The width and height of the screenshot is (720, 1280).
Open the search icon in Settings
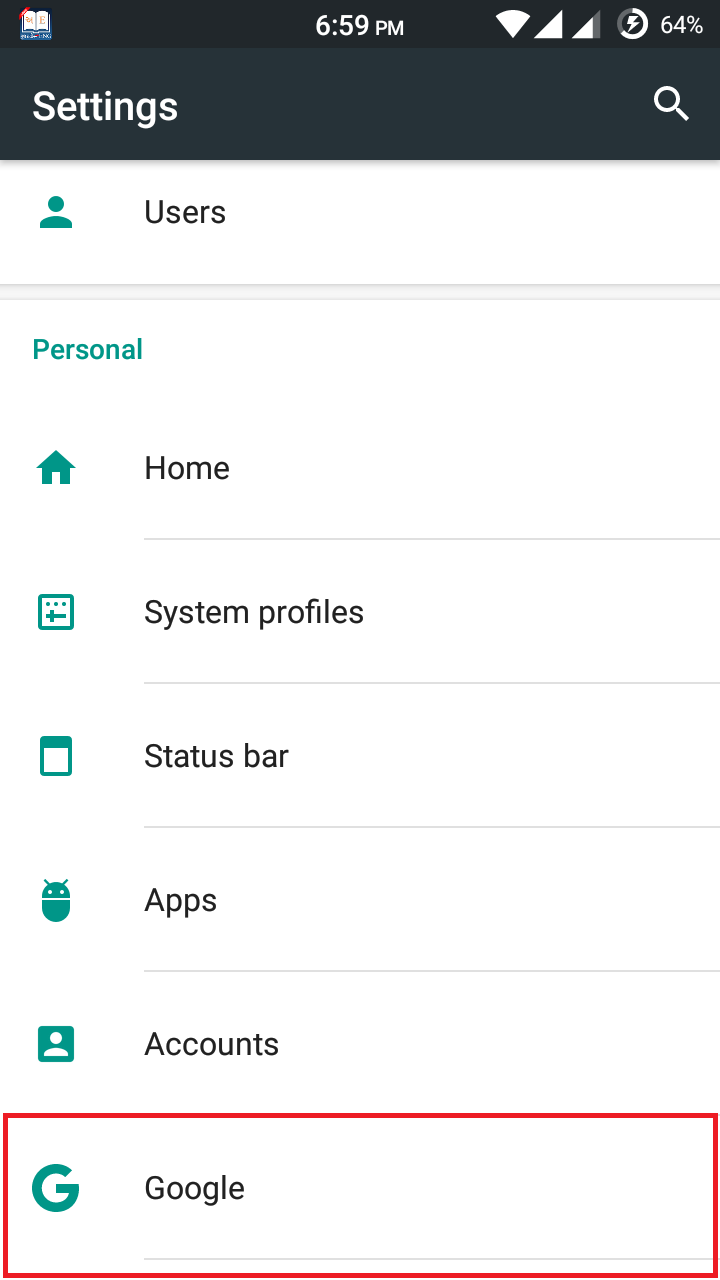(x=671, y=104)
